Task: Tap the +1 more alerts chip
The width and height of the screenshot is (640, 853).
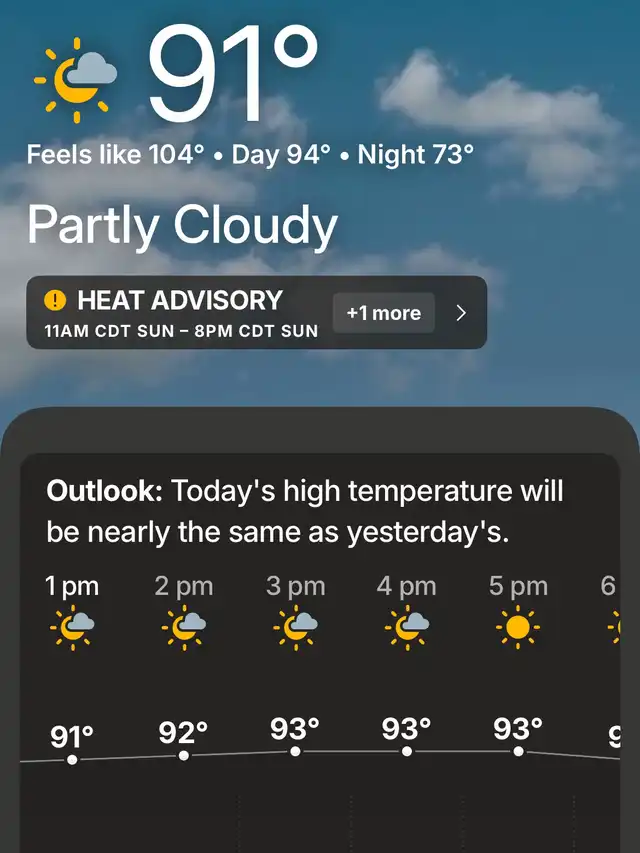Action: (383, 313)
